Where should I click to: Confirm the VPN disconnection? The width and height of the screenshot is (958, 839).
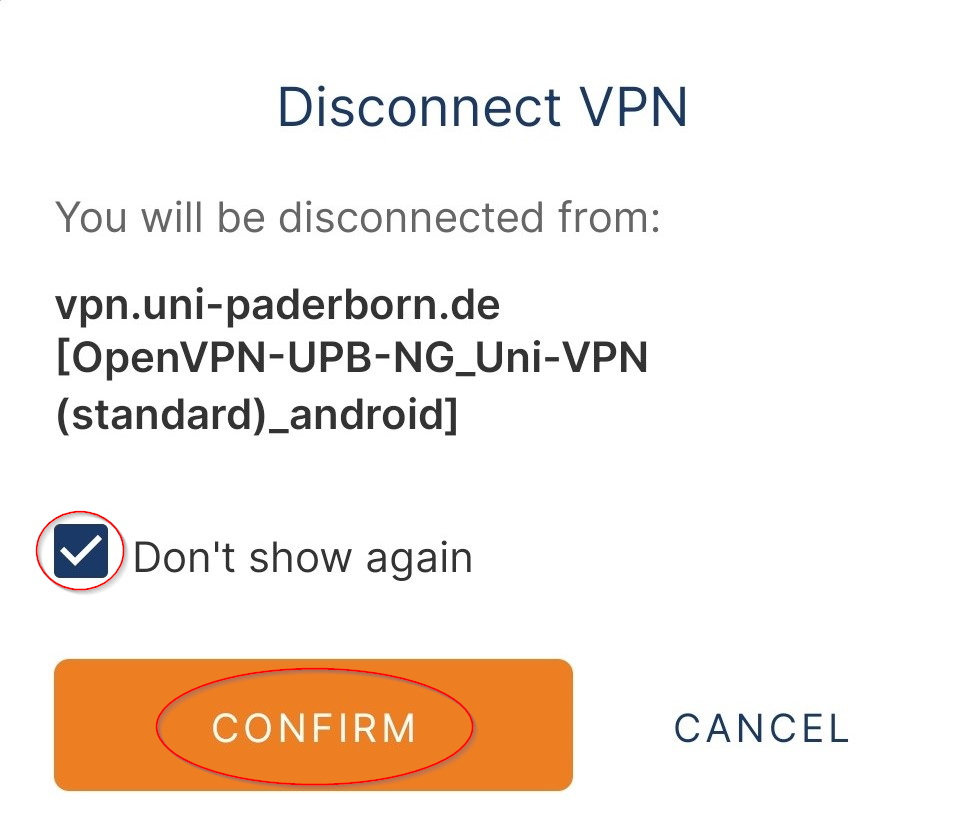(313, 726)
